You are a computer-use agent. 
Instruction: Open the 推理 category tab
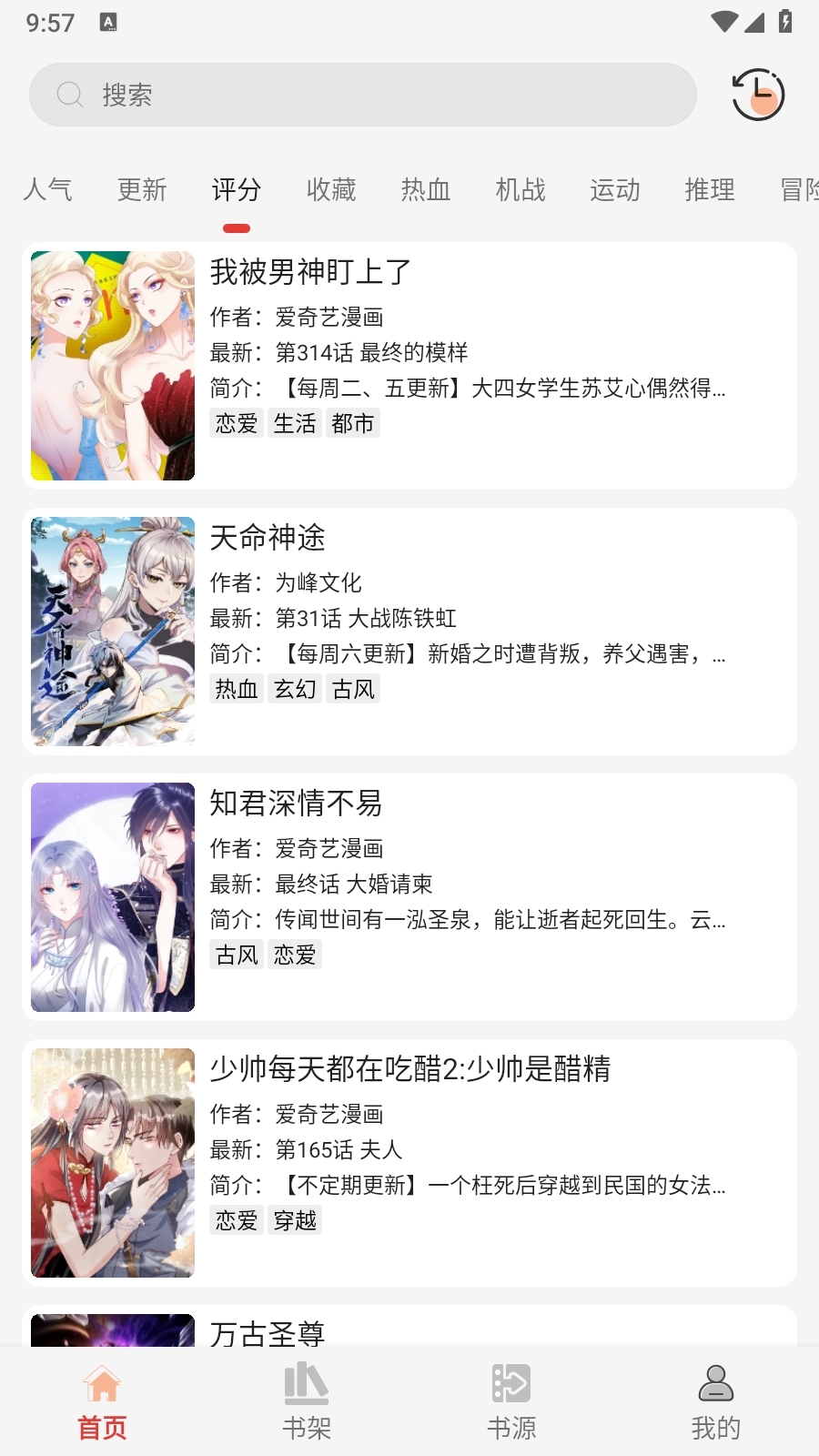click(x=710, y=190)
